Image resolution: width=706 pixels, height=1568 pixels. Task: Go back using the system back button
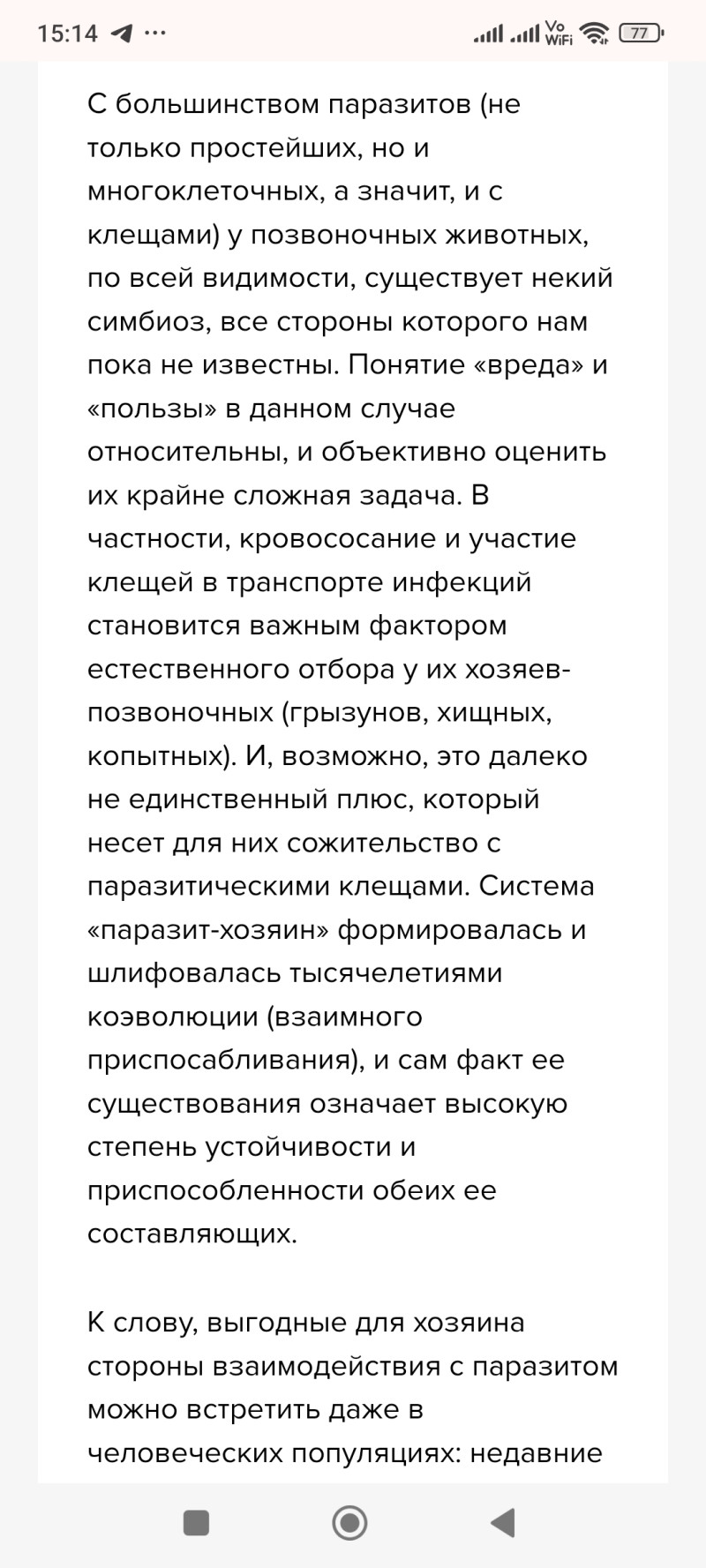[504, 1522]
